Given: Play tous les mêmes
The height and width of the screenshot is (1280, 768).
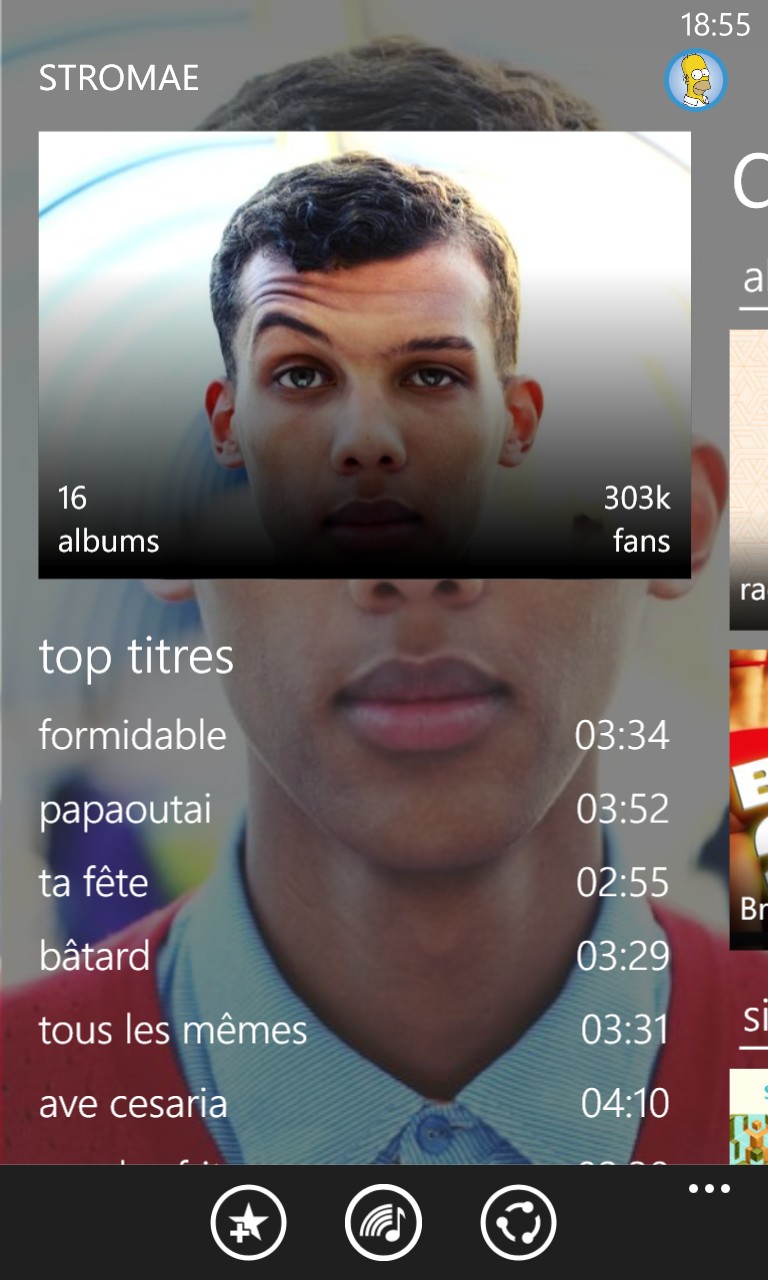Looking at the screenshot, I should click(354, 1030).
